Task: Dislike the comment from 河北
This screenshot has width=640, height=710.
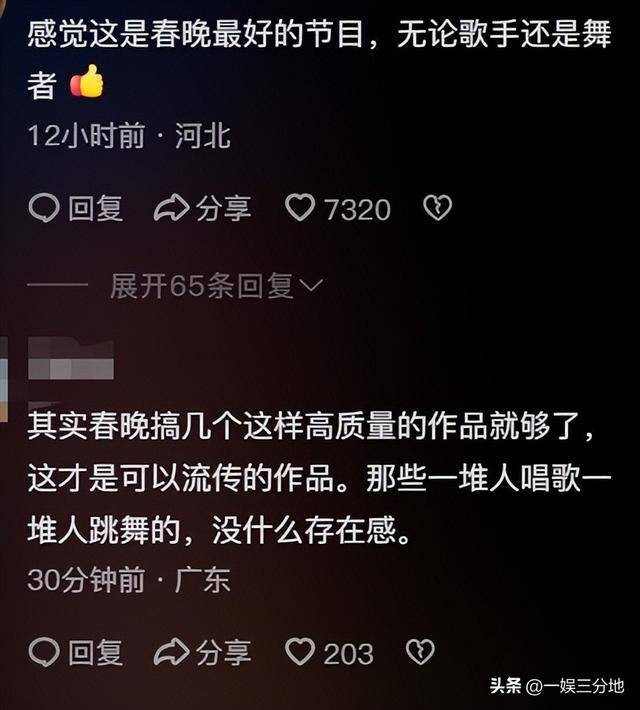Action: click(x=438, y=208)
